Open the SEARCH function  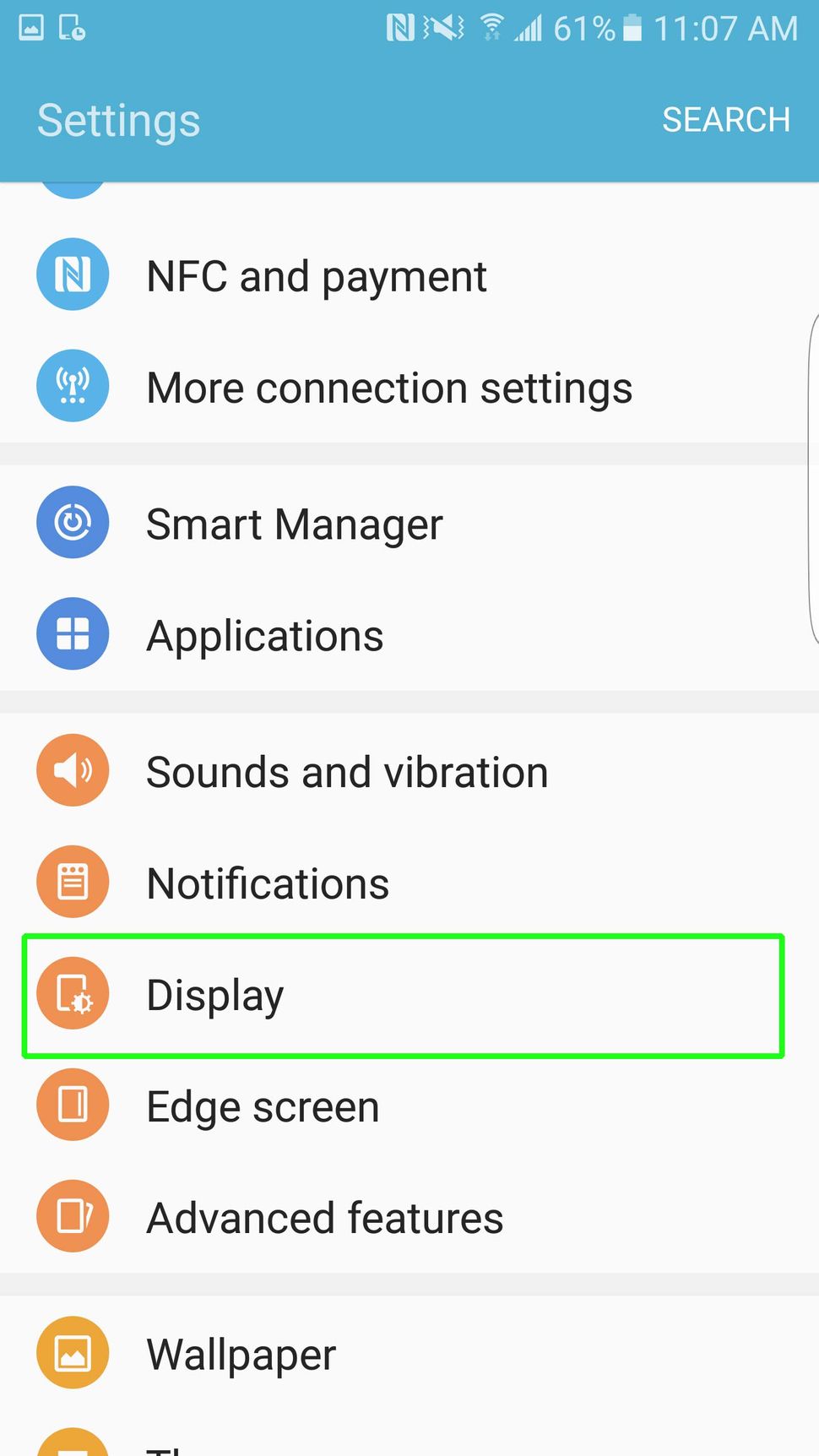pos(725,119)
